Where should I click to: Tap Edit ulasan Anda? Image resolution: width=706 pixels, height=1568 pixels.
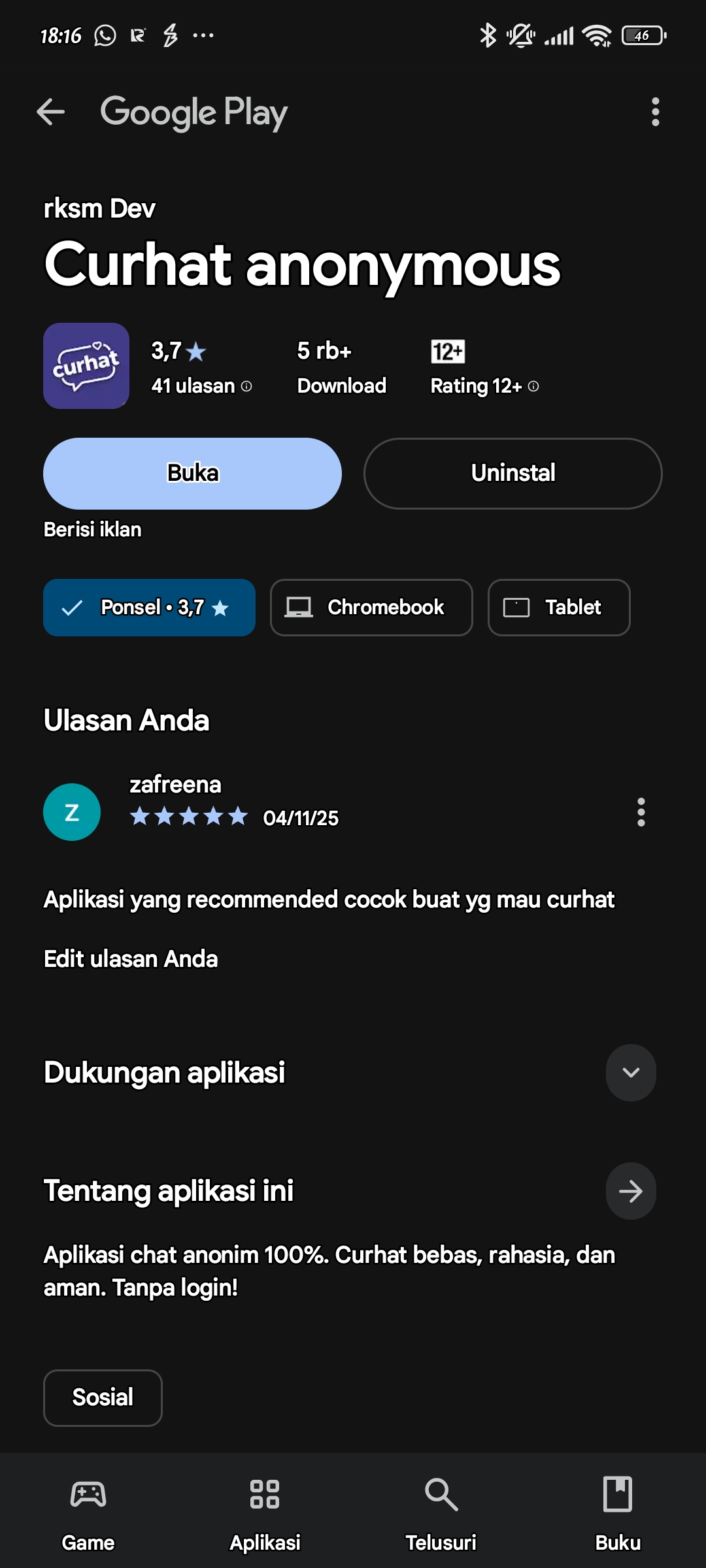(131, 958)
